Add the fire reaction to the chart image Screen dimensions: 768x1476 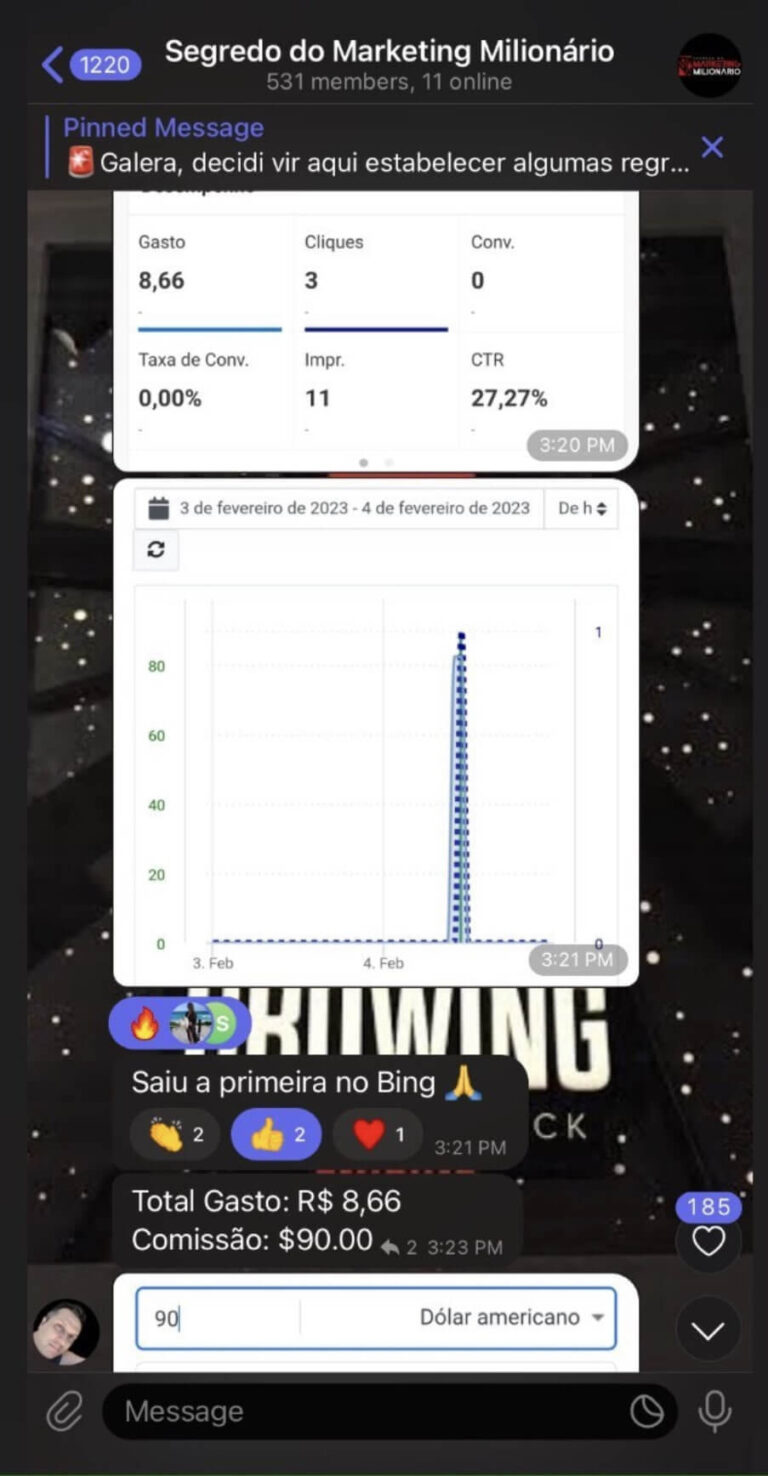click(x=146, y=1023)
